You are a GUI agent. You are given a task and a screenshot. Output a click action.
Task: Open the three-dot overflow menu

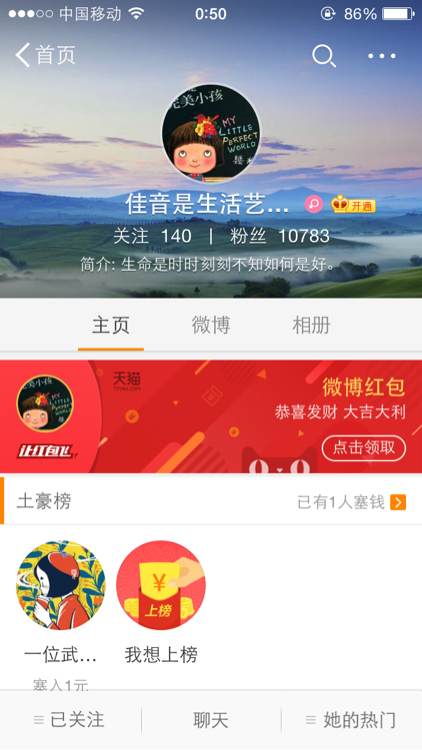(382, 56)
